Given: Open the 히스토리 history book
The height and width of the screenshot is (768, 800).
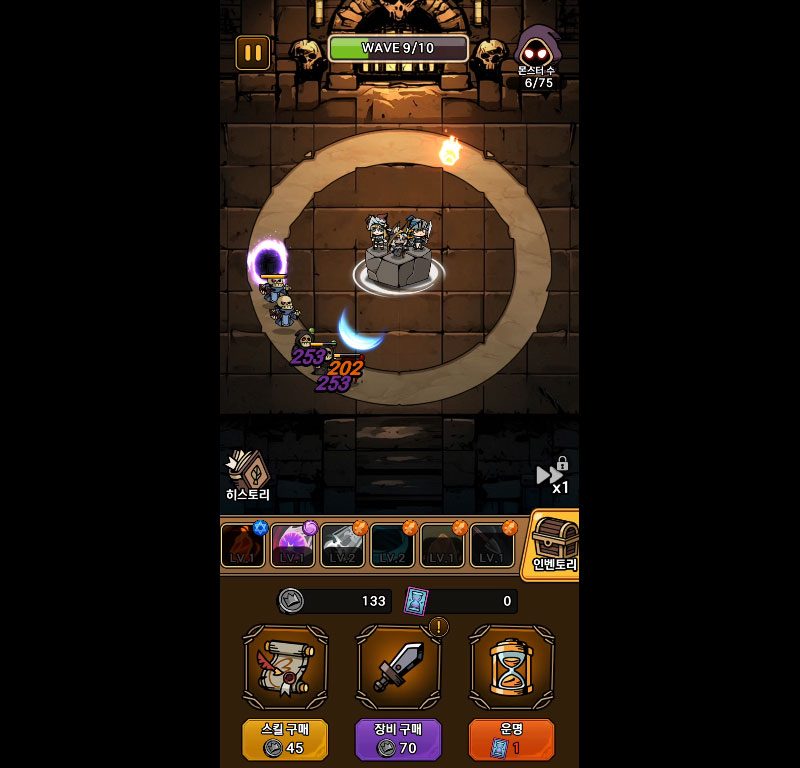Looking at the screenshot, I should (247, 475).
